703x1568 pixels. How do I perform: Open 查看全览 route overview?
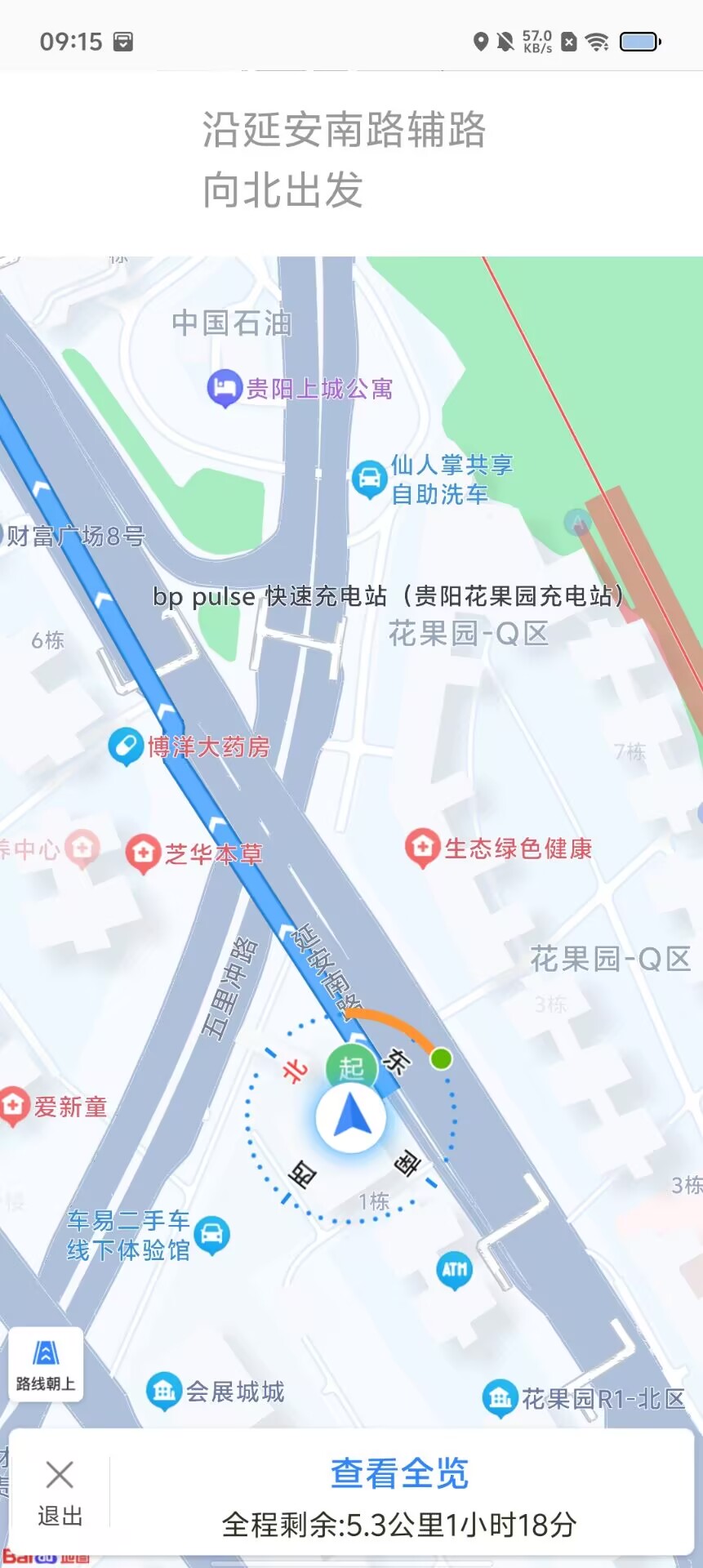tap(399, 1473)
